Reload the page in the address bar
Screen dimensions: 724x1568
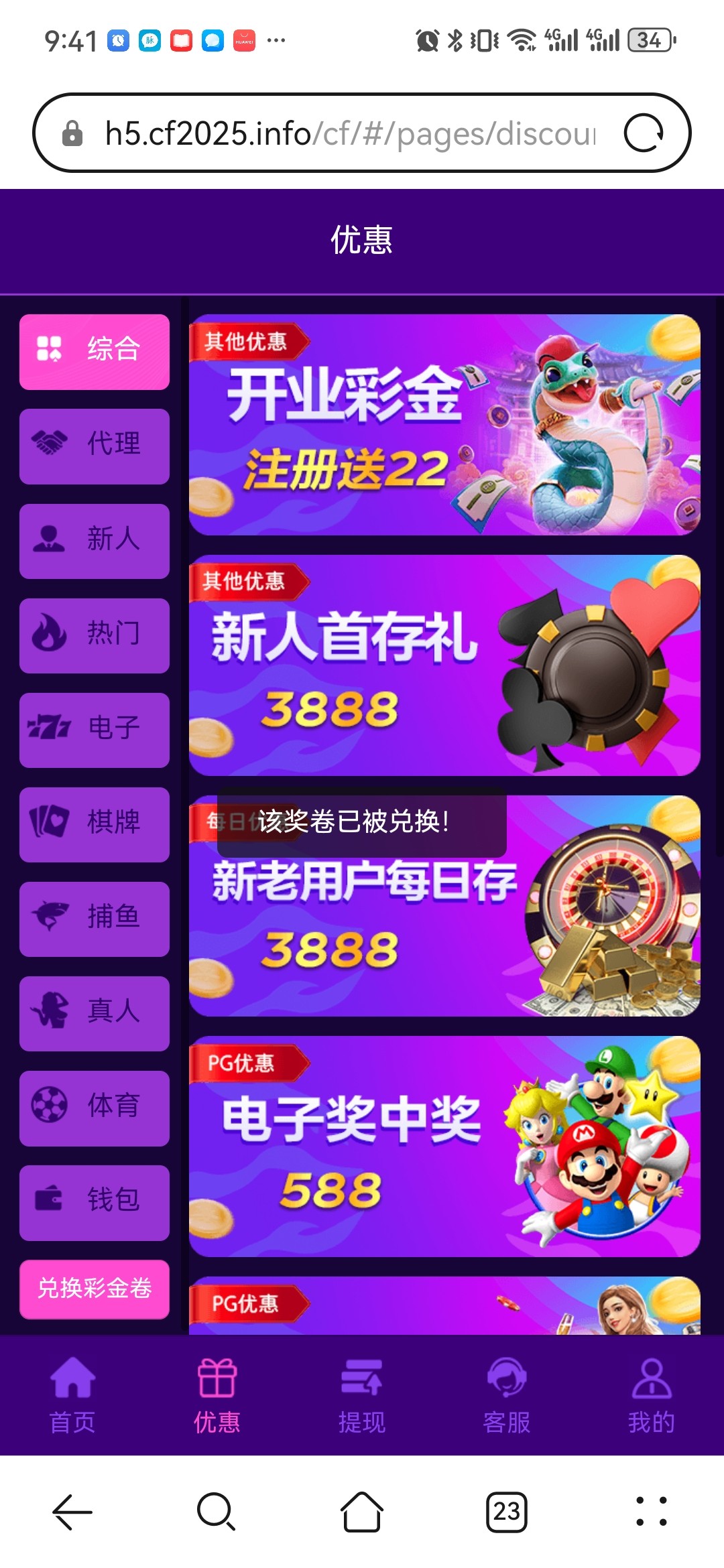(x=644, y=133)
